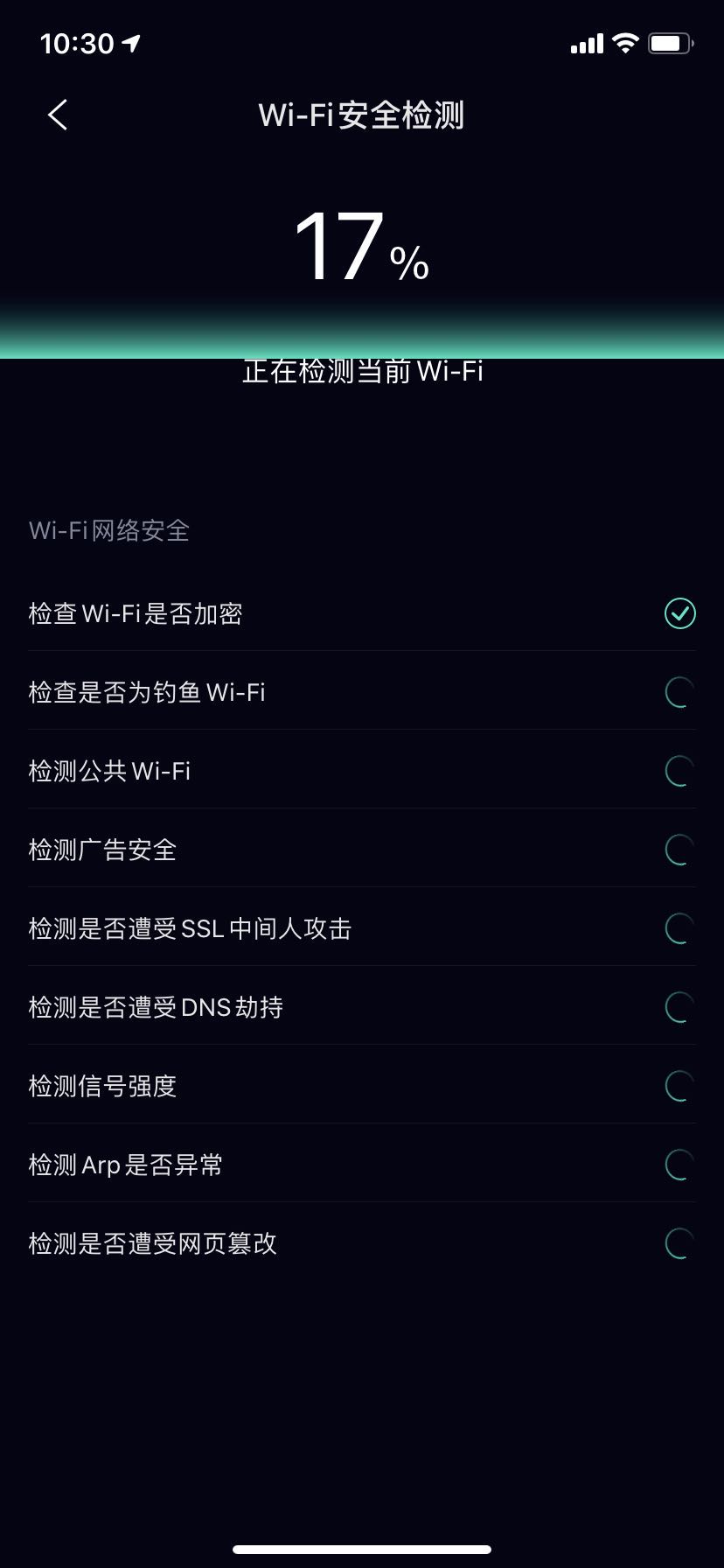Viewport: 724px width, 1568px height.
Task: Click the Wi-Fi status icon in status bar
Action: [x=624, y=42]
